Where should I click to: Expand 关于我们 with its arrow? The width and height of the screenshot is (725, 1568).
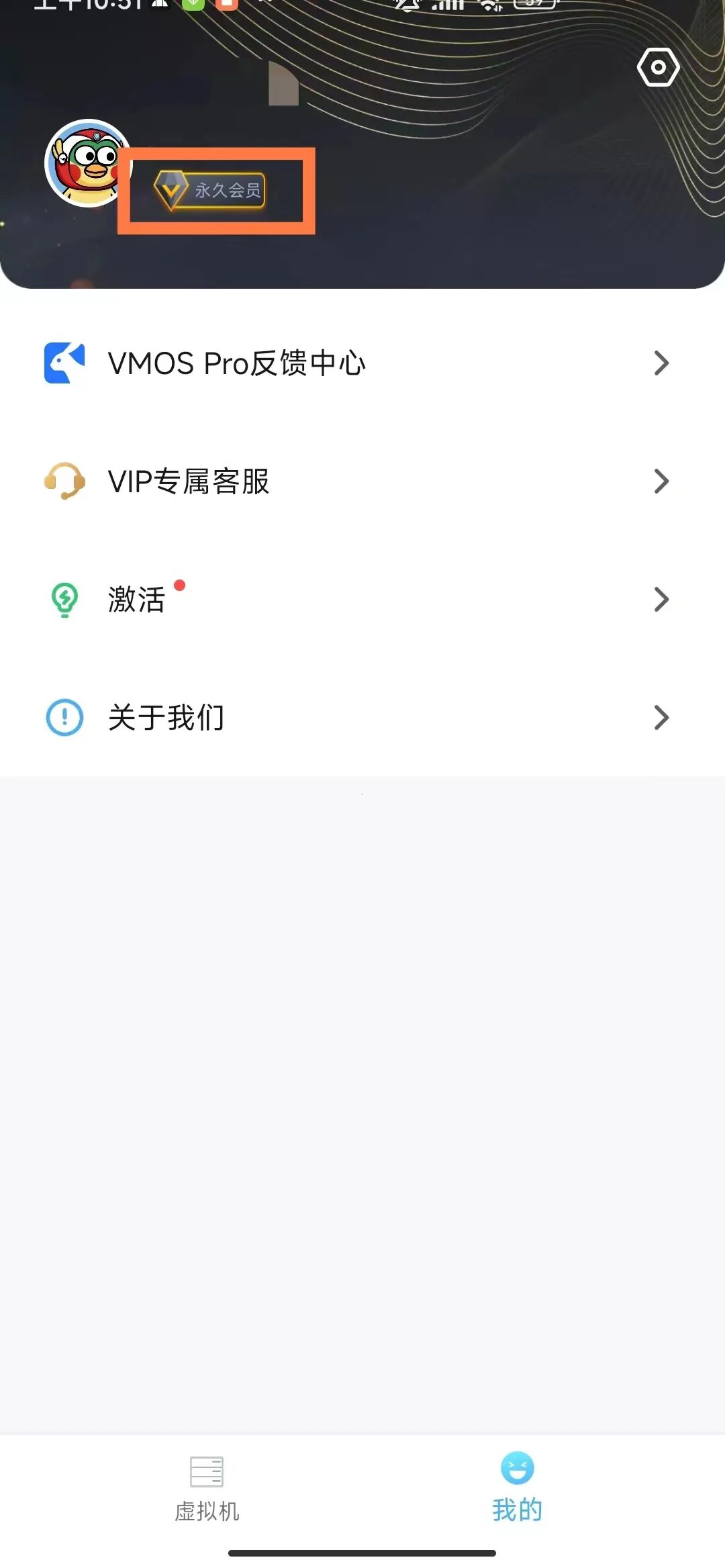pos(661,718)
